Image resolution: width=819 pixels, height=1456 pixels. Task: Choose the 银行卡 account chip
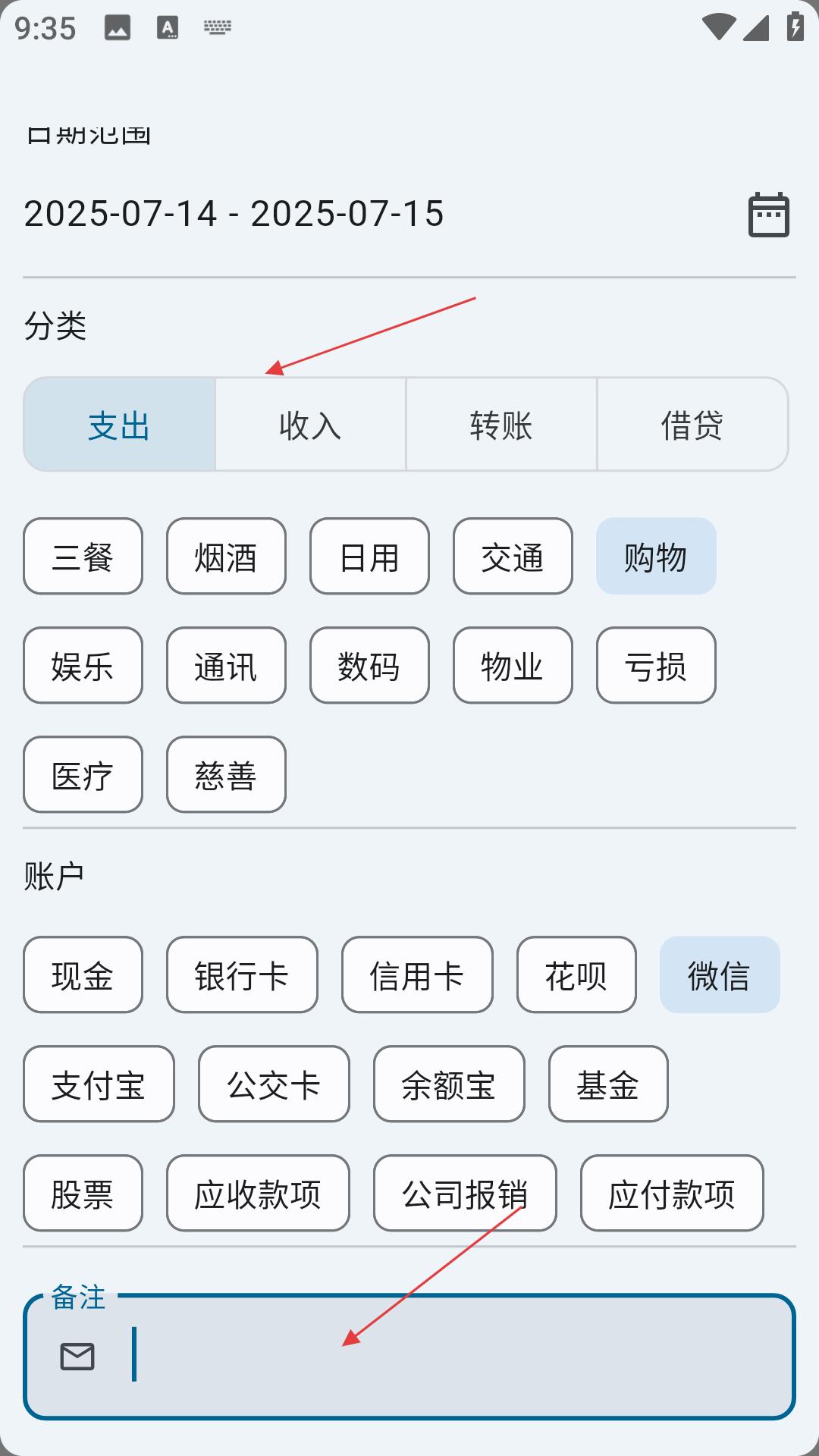click(242, 975)
